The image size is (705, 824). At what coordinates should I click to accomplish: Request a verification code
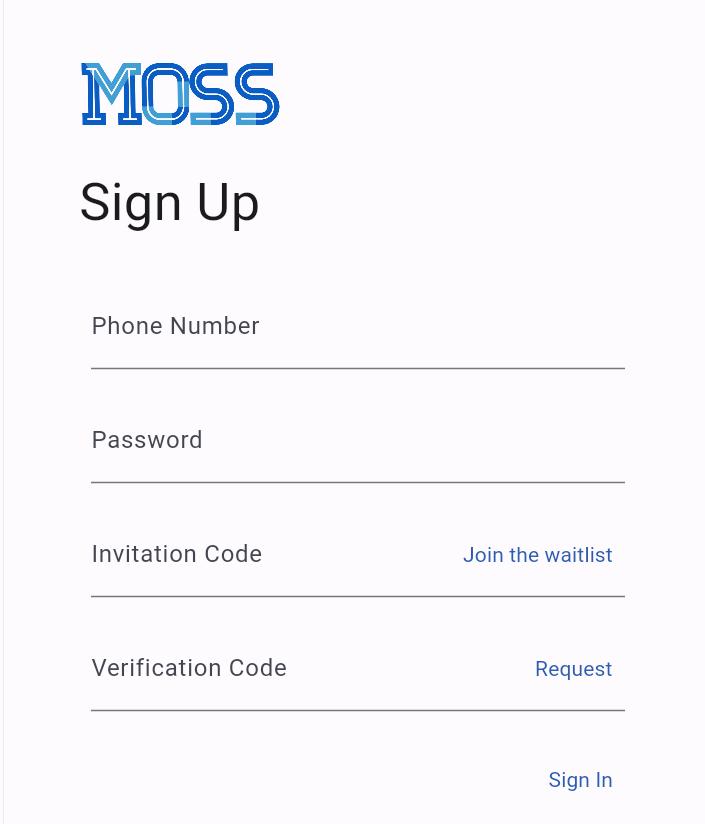[573, 669]
